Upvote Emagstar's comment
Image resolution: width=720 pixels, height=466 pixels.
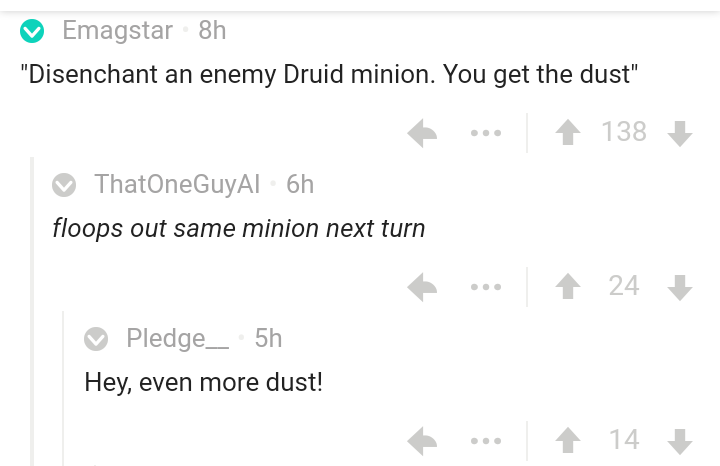571,133
